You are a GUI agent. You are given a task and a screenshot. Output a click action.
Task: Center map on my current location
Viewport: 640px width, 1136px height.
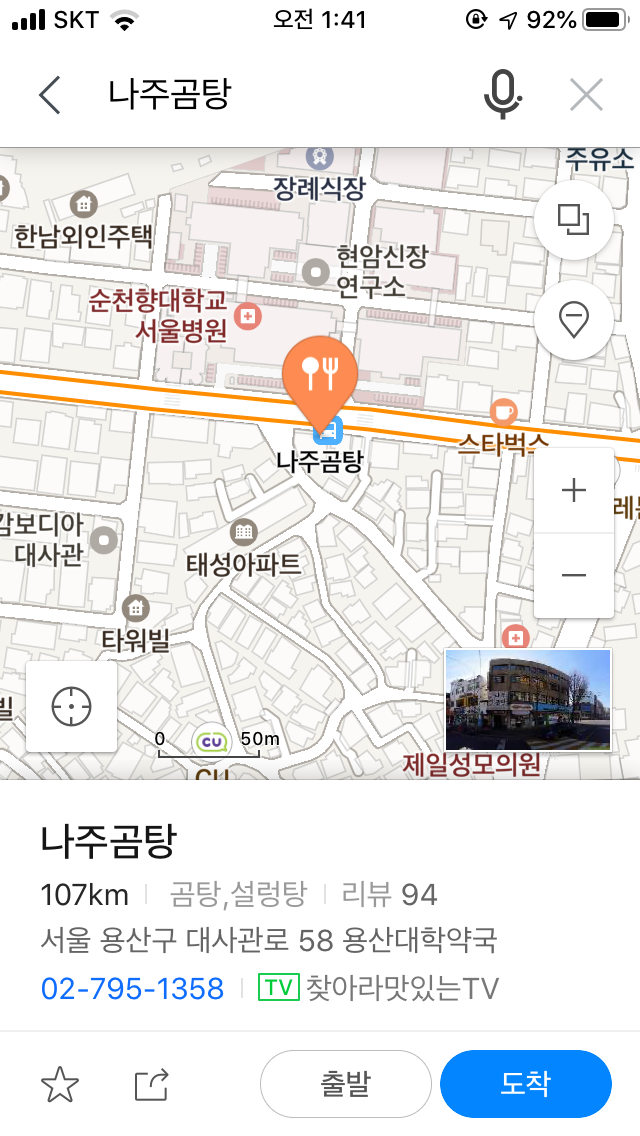[x=71, y=706]
